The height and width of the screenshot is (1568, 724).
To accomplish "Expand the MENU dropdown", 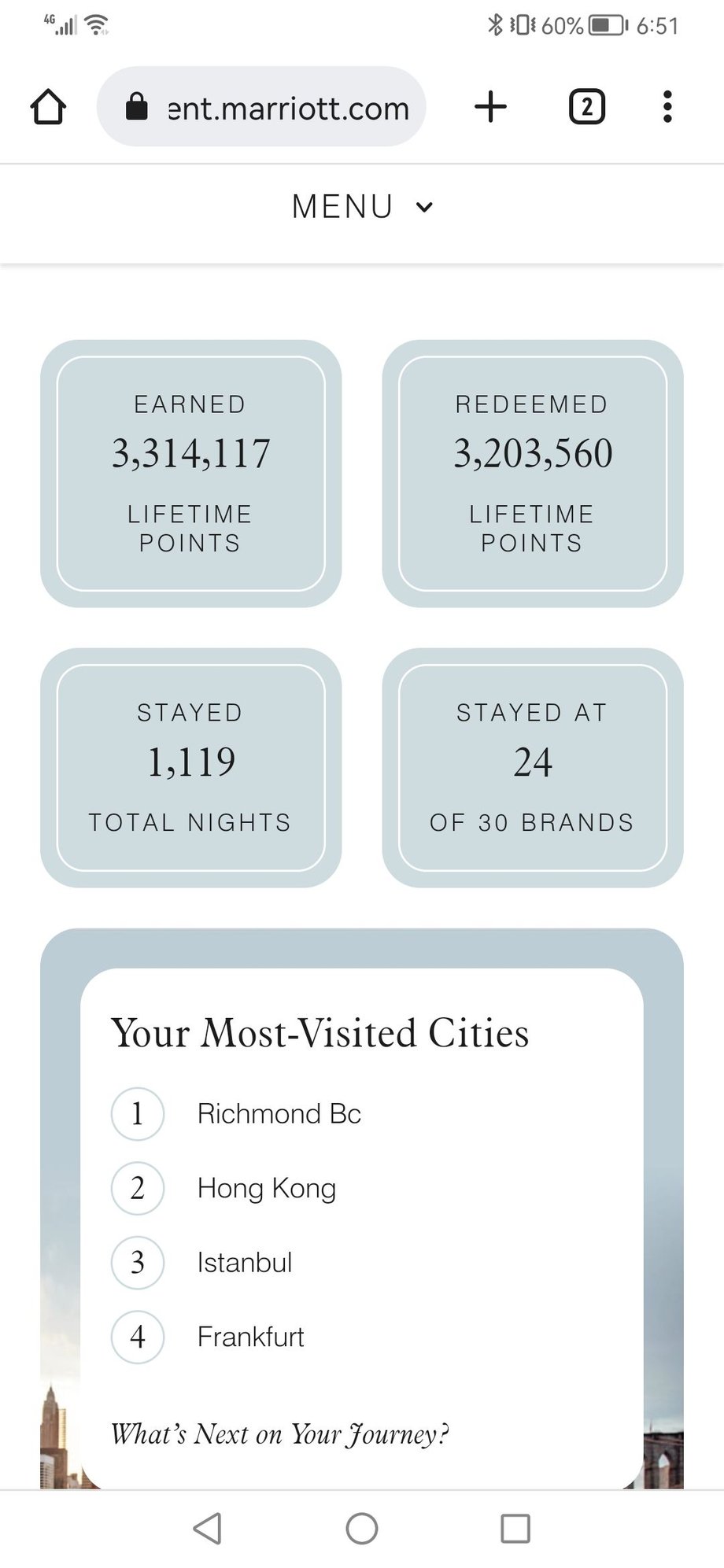I will (362, 207).
